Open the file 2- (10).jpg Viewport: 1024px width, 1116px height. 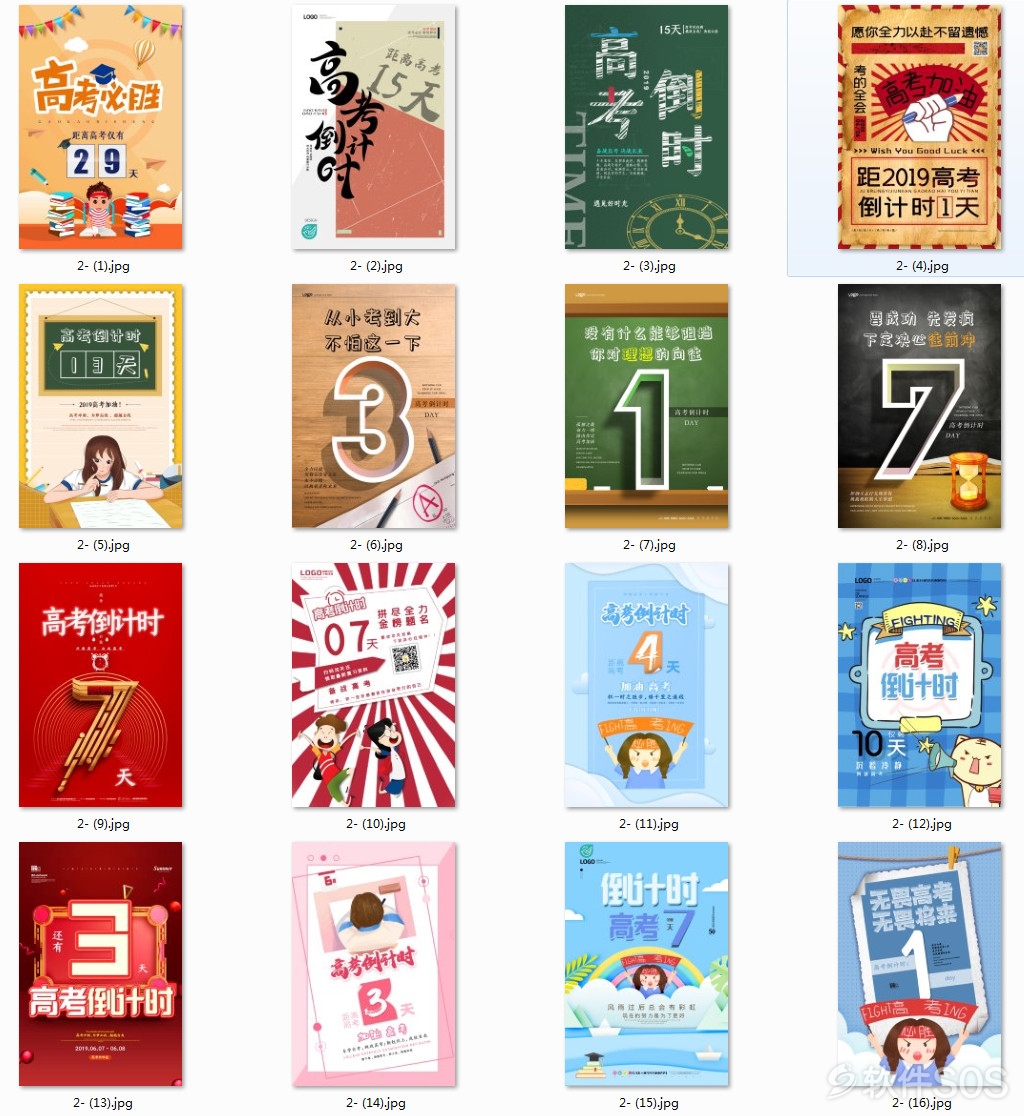click(x=373, y=685)
